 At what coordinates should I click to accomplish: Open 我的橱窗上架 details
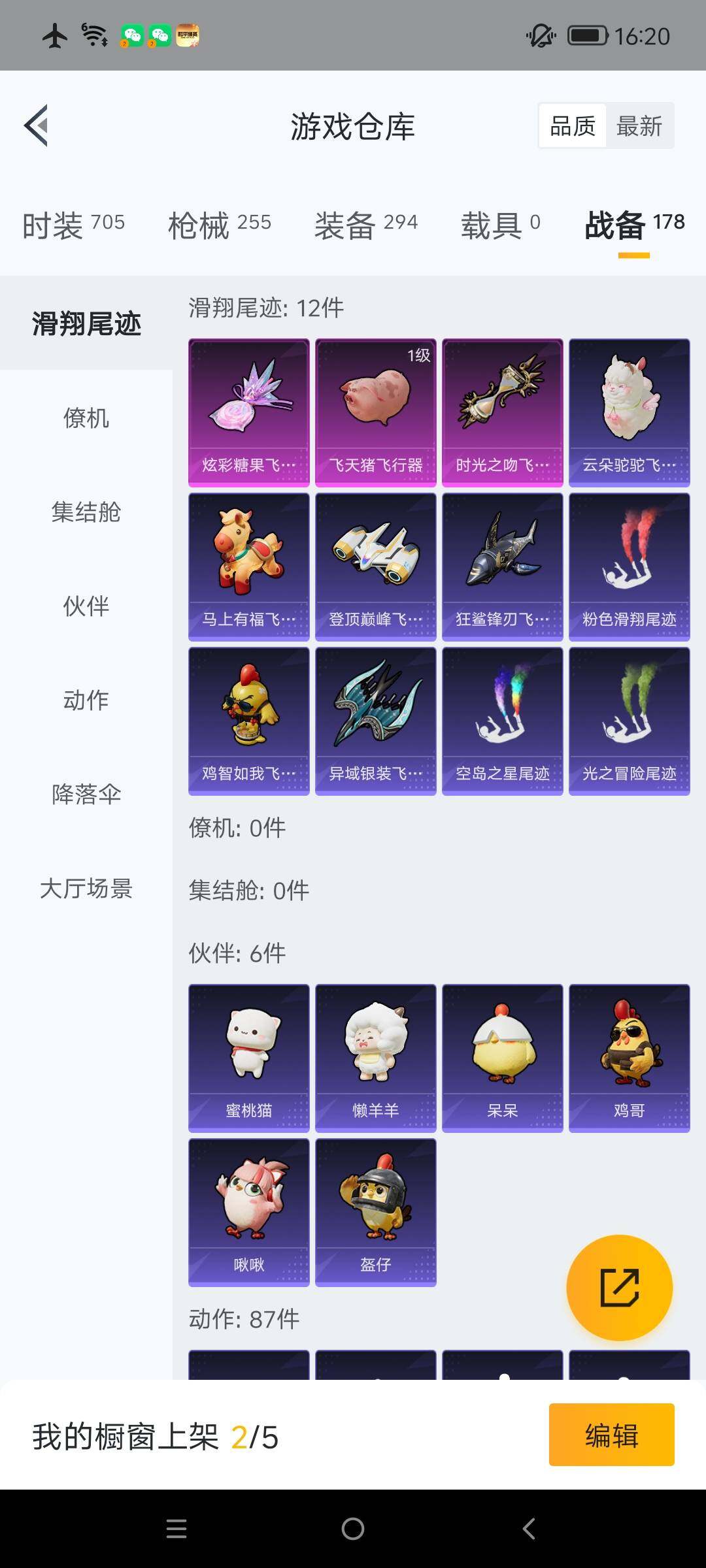126,1435
